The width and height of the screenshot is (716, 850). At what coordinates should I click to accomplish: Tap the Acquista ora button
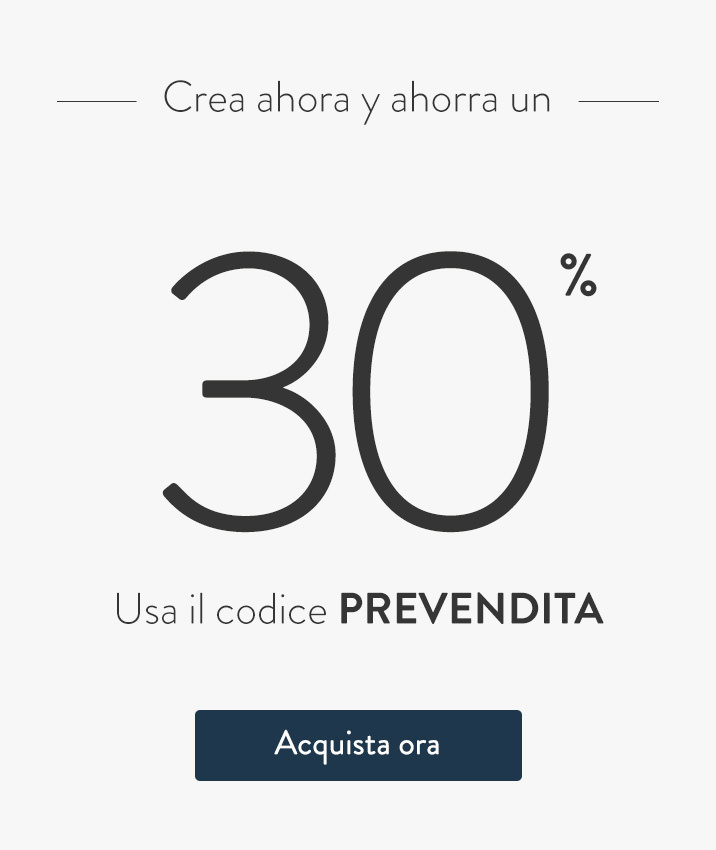click(x=358, y=745)
